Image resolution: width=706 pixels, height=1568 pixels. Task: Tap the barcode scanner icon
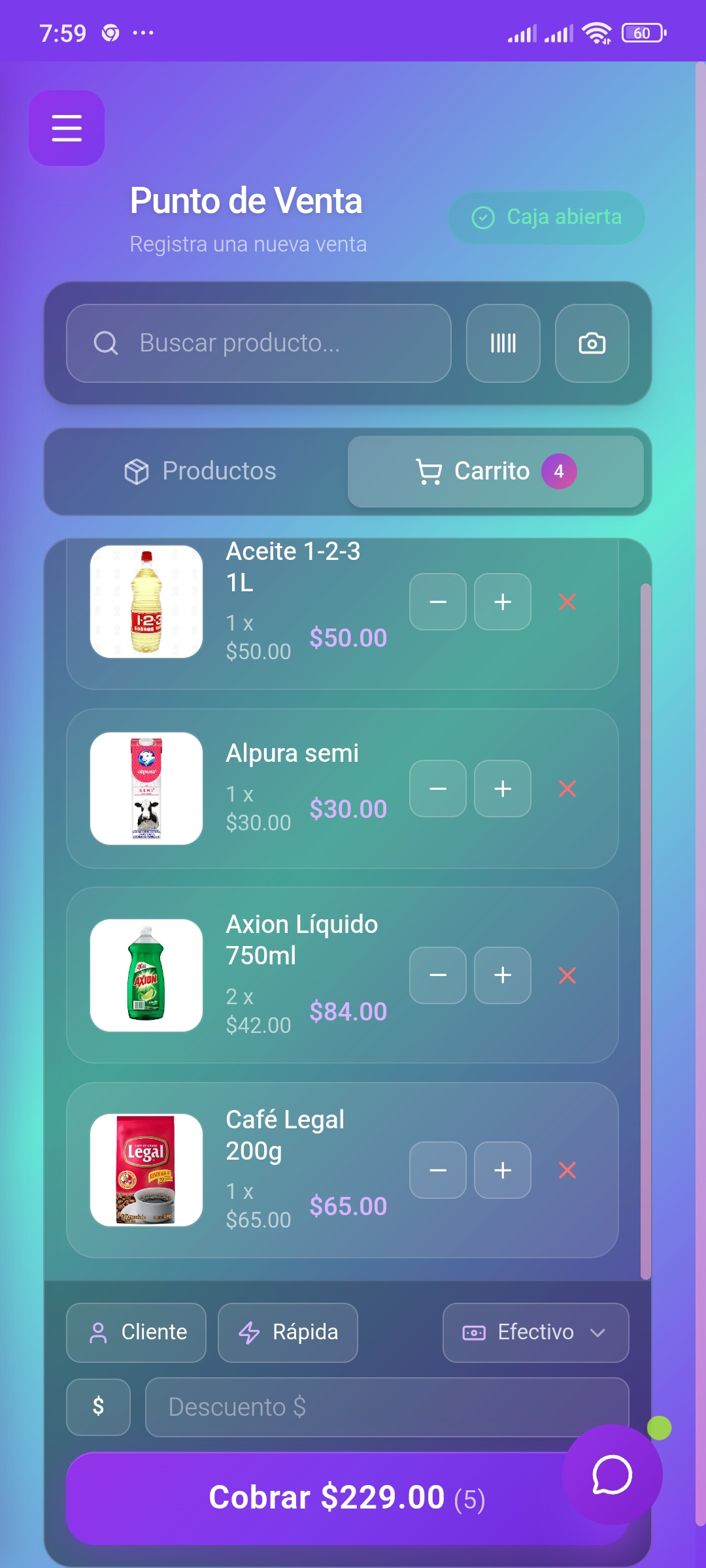click(503, 344)
